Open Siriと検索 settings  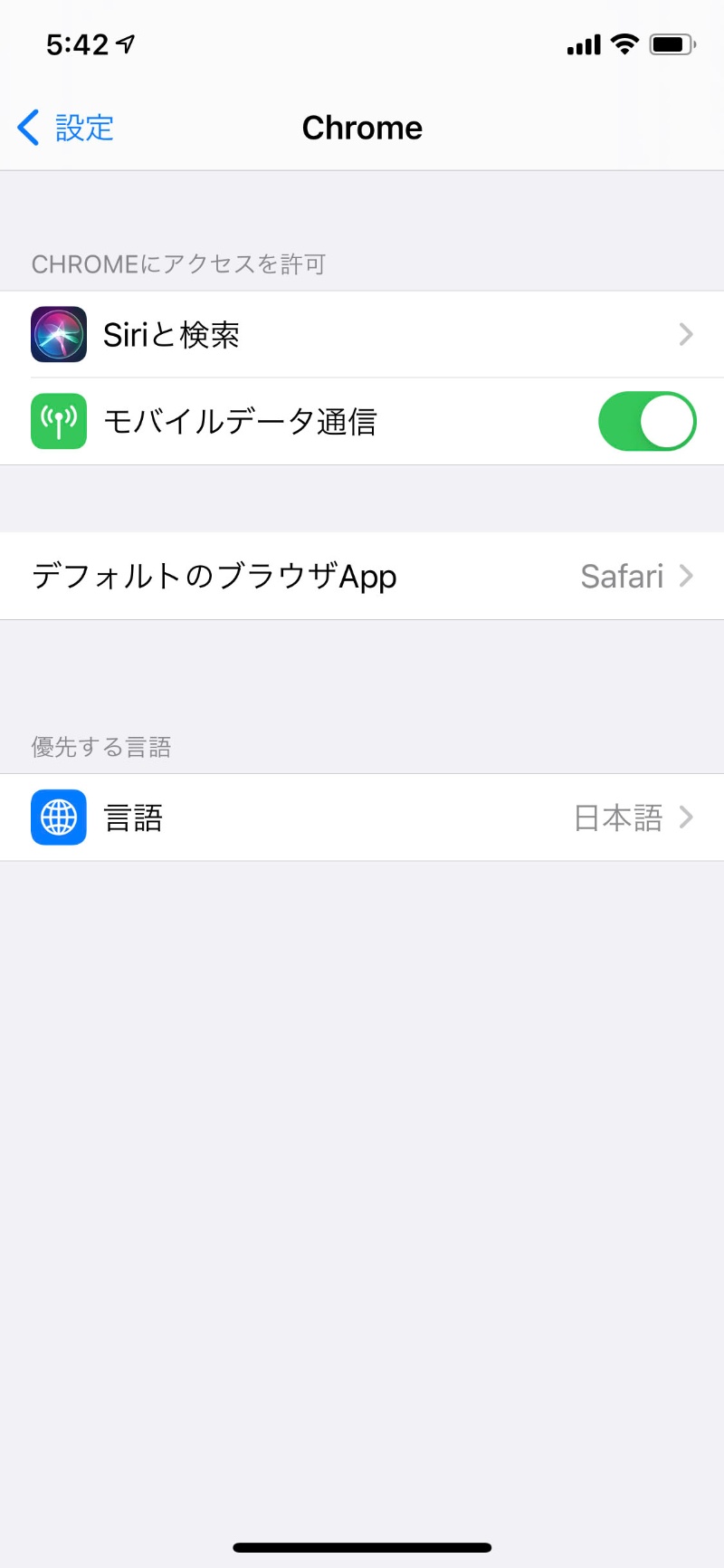click(362, 335)
